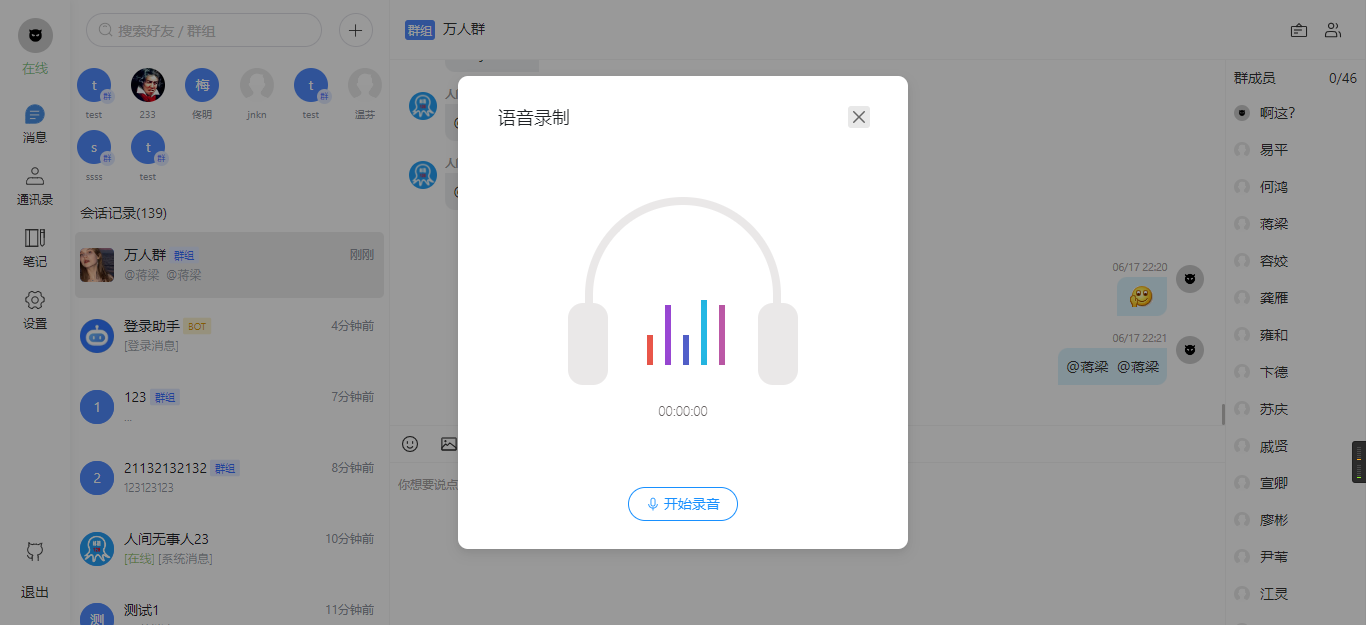The height and width of the screenshot is (625, 1366).
Task: Open the 万人群 conversation
Action: coord(229,265)
